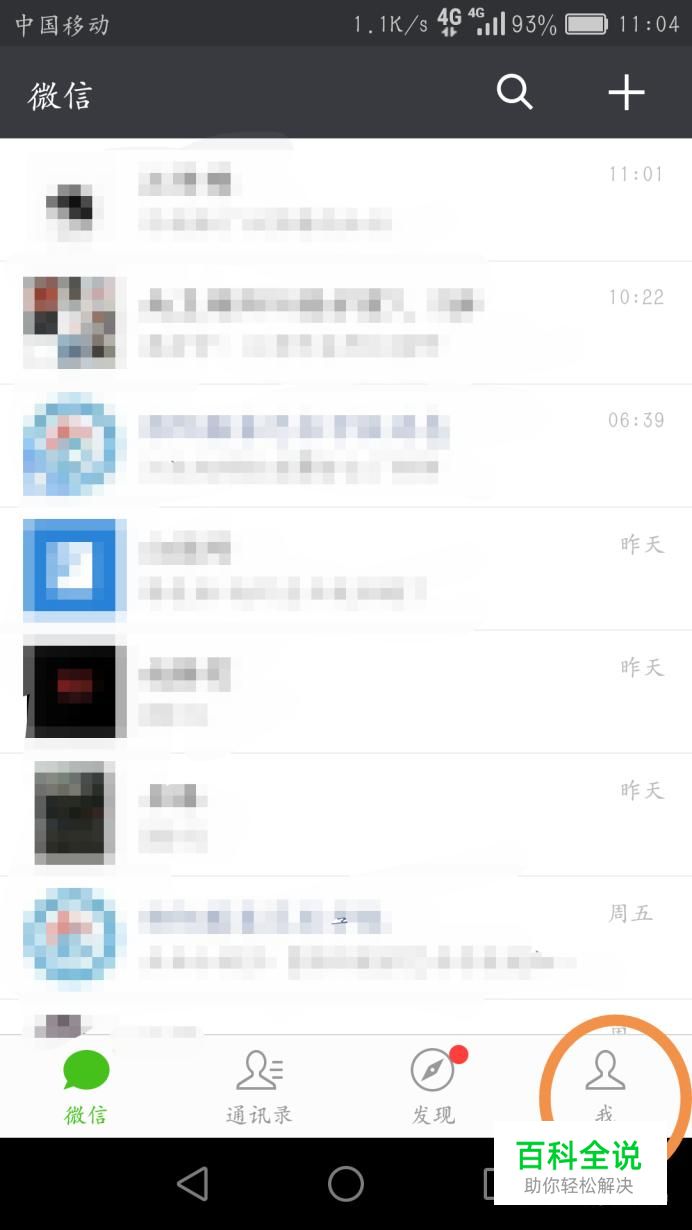Image resolution: width=692 pixels, height=1230 pixels.
Task: Go to the home screen
Action: coord(346,1184)
